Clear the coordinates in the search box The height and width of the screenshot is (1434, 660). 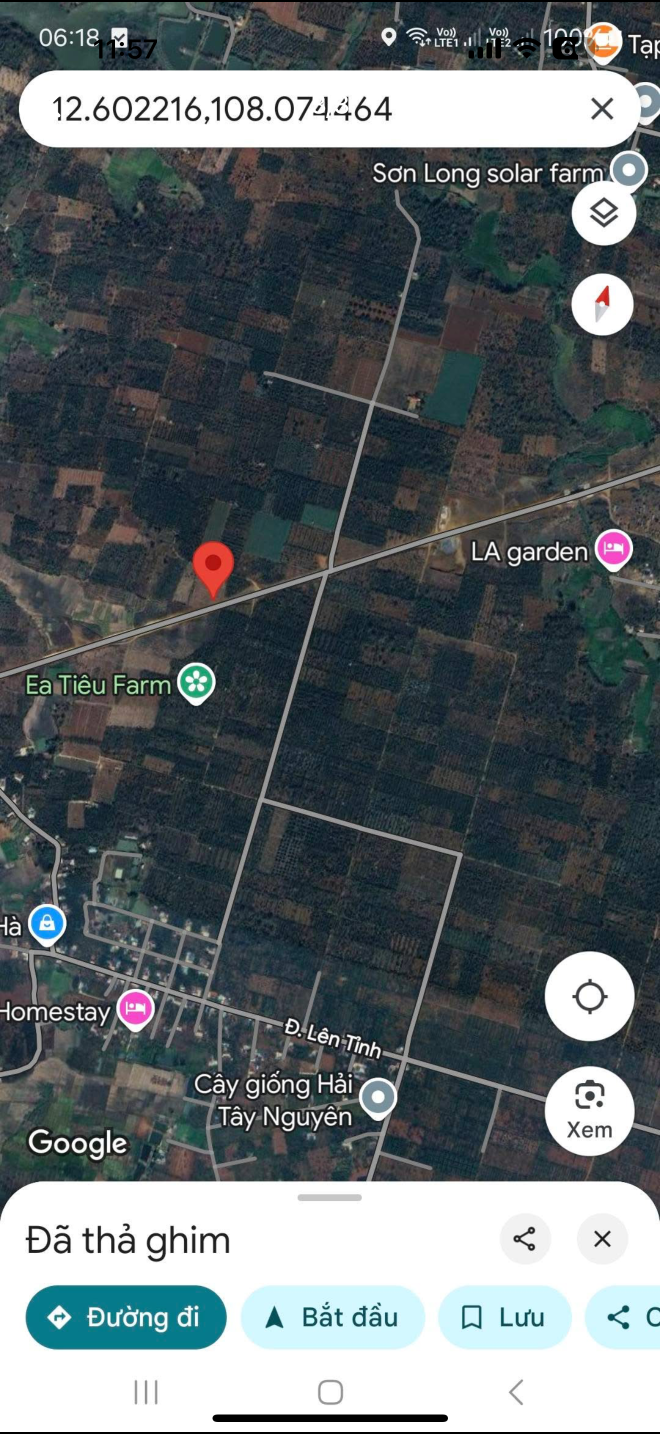[x=602, y=109]
